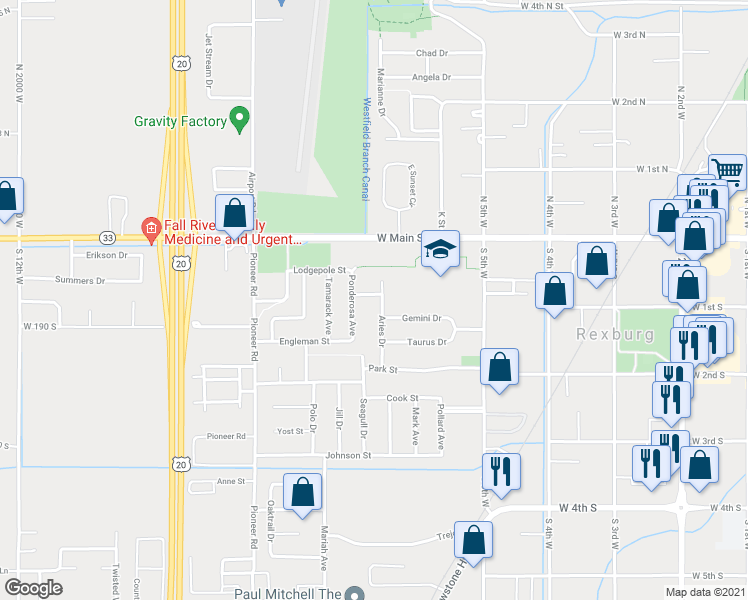Tap the Paul Mitchell The School pin
This screenshot has height=600, width=748.
point(354,593)
